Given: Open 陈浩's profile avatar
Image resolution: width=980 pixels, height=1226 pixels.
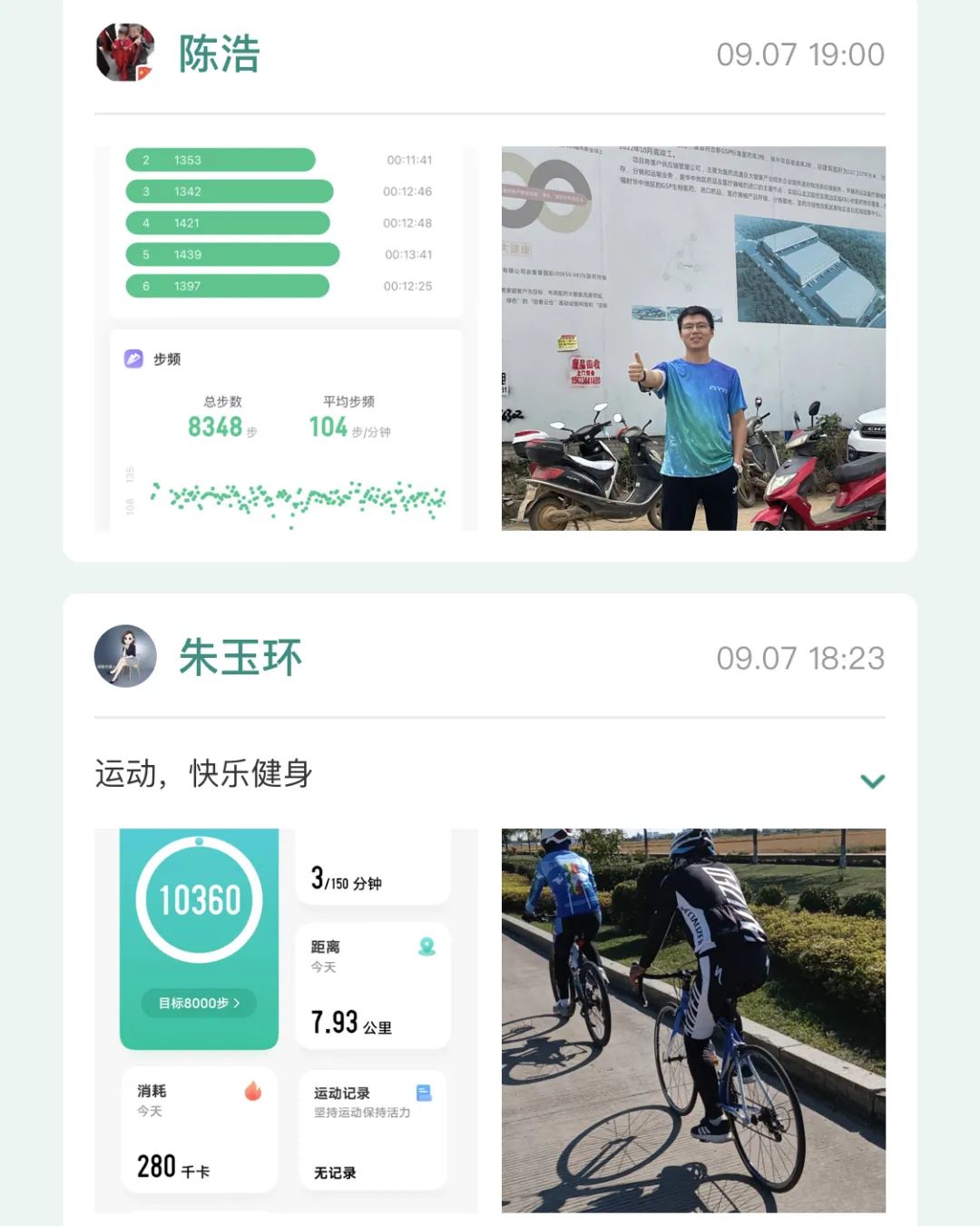Looking at the screenshot, I should [125, 53].
